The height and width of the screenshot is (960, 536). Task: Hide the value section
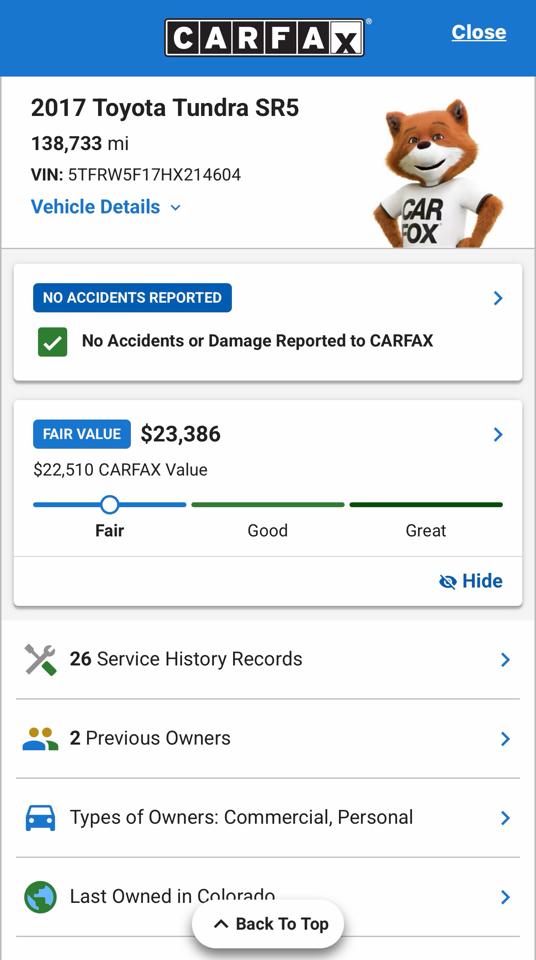(x=471, y=581)
